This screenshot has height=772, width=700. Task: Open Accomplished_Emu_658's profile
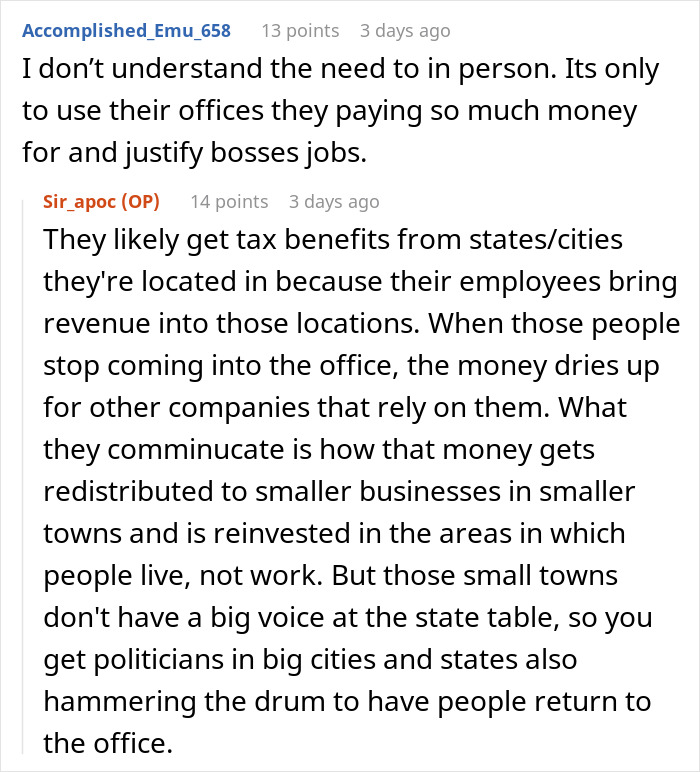pyautogui.click(x=126, y=30)
